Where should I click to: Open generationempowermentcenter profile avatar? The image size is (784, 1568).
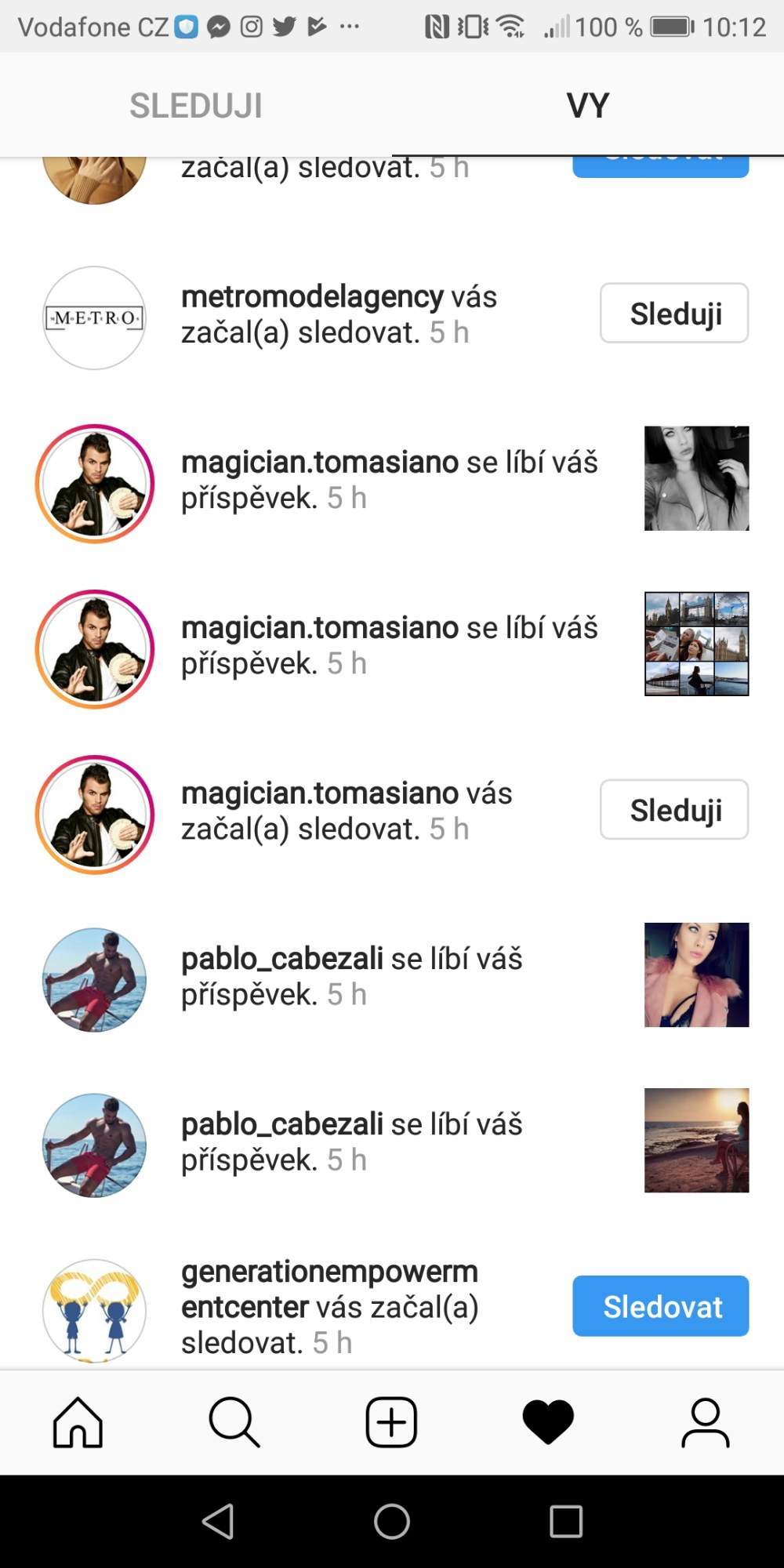click(x=94, y=1310)
